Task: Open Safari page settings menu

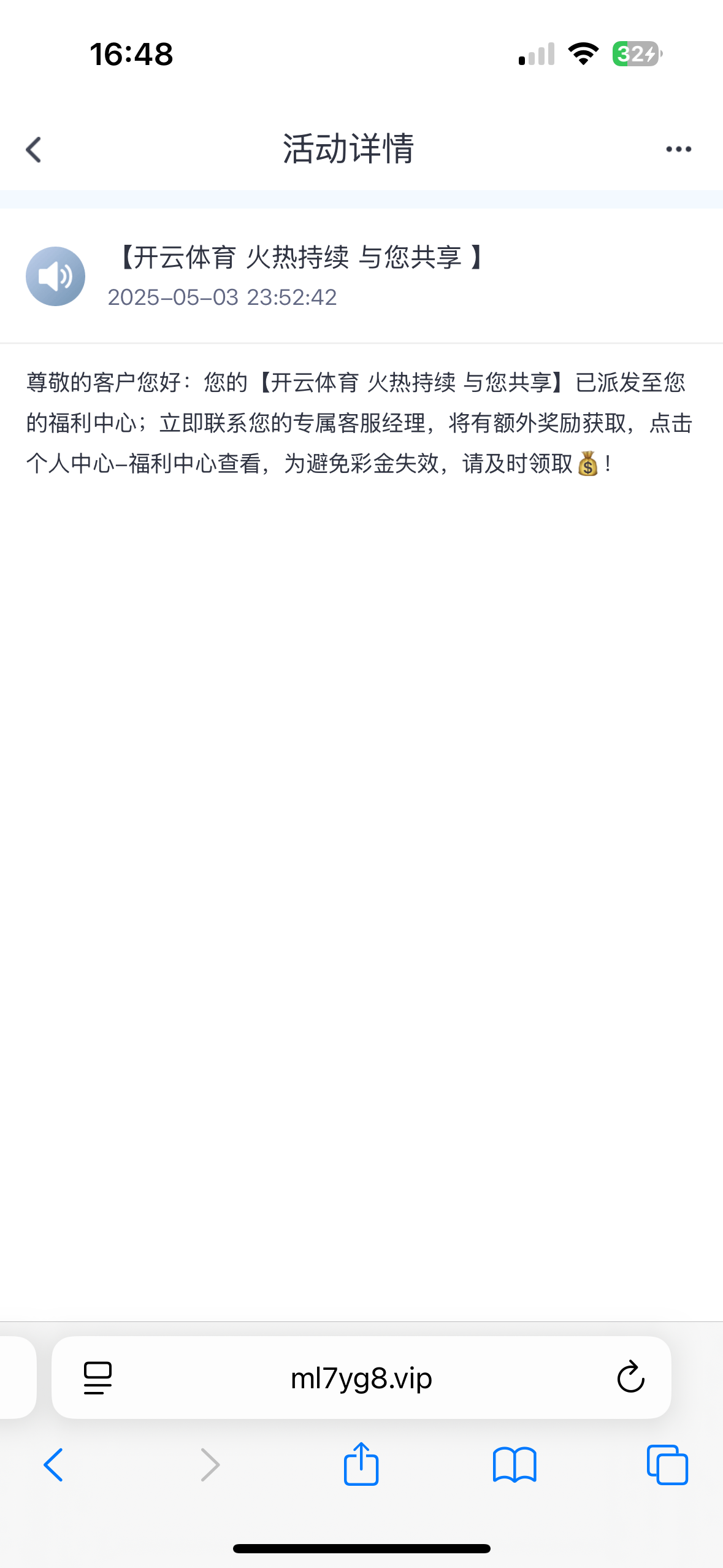Action: point(98,1378)
